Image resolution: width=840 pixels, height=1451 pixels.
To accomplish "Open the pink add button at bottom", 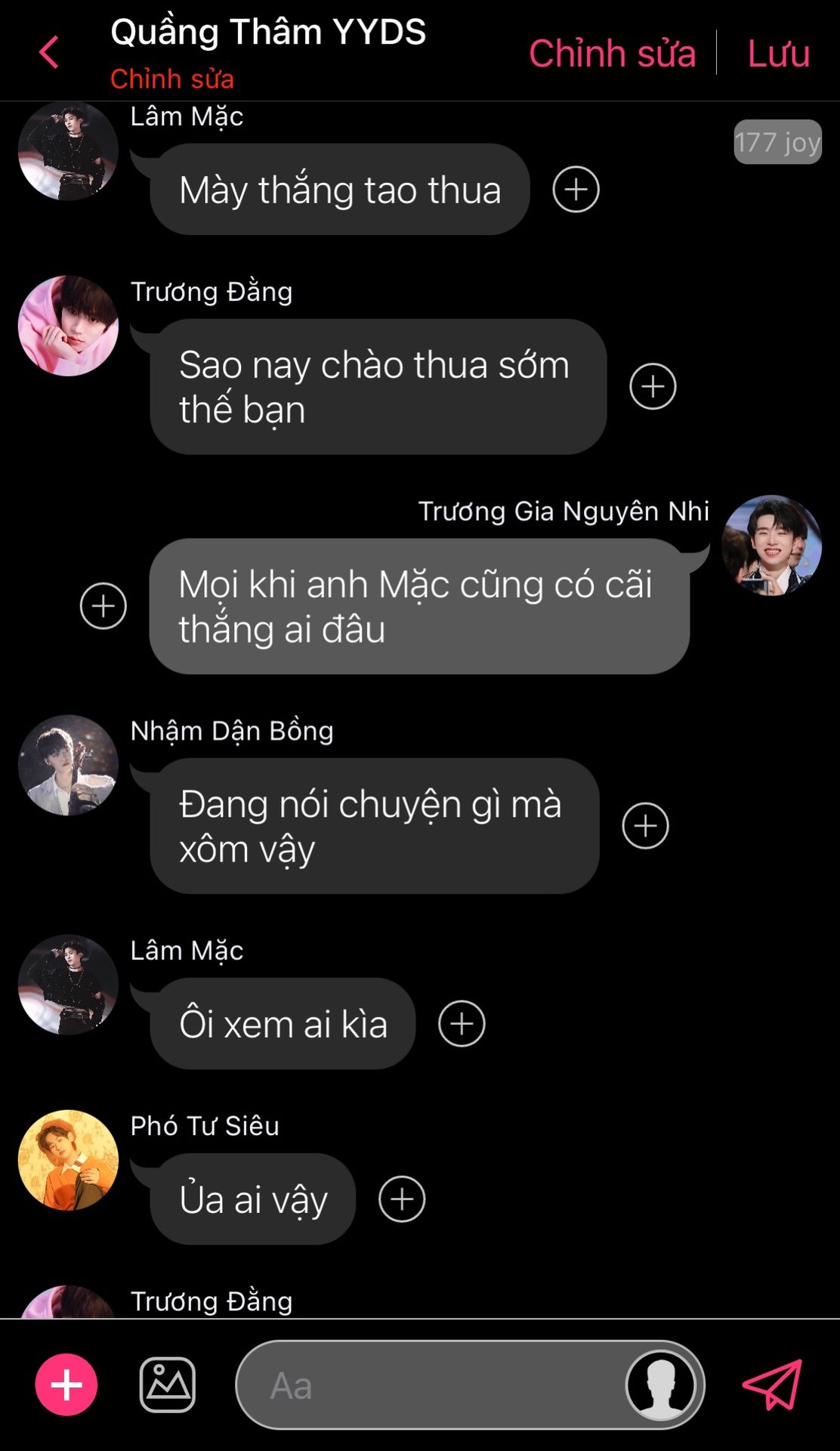I will pos(66,1384).
